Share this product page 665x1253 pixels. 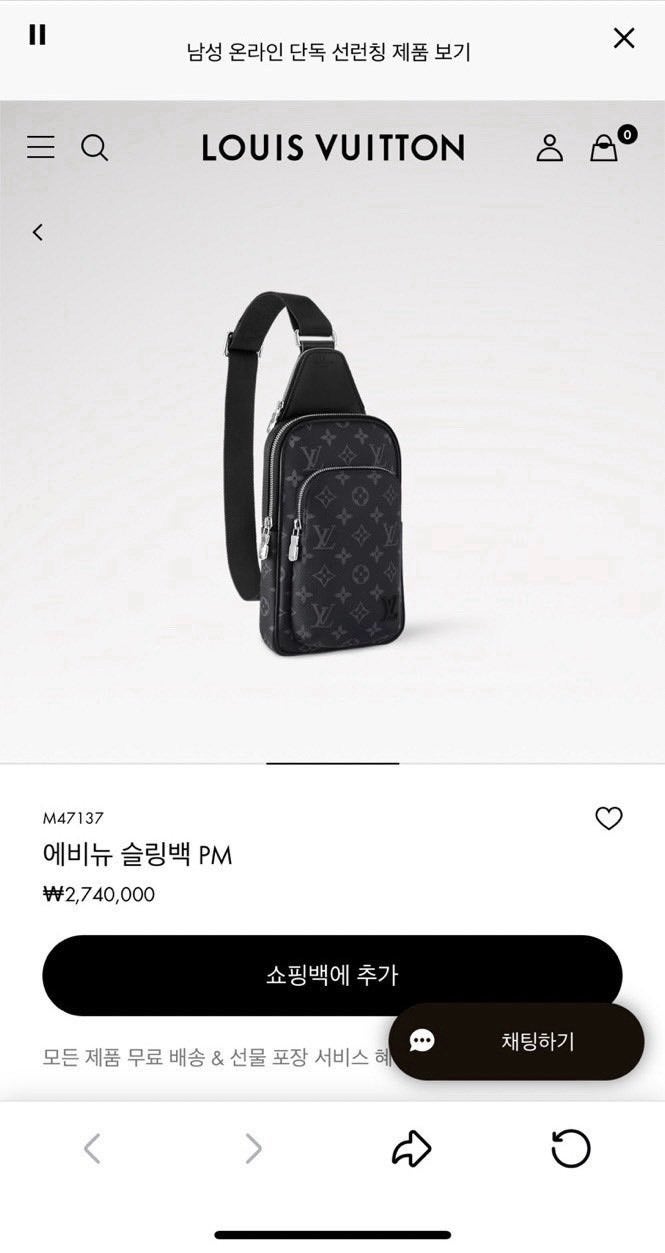(x=411, y=1149)
